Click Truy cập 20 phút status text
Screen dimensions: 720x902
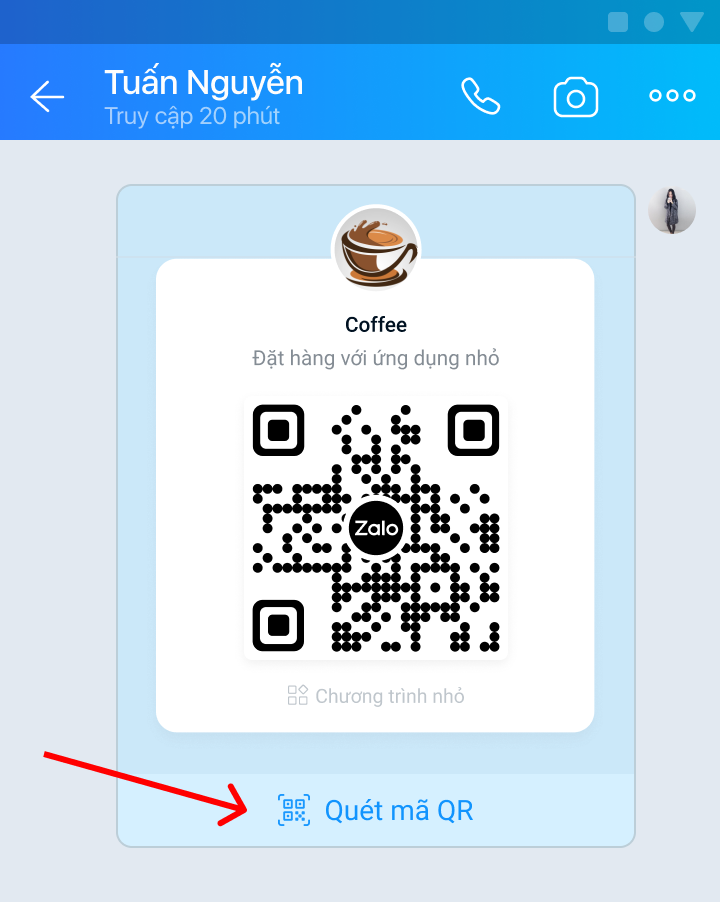pos(188,116)
